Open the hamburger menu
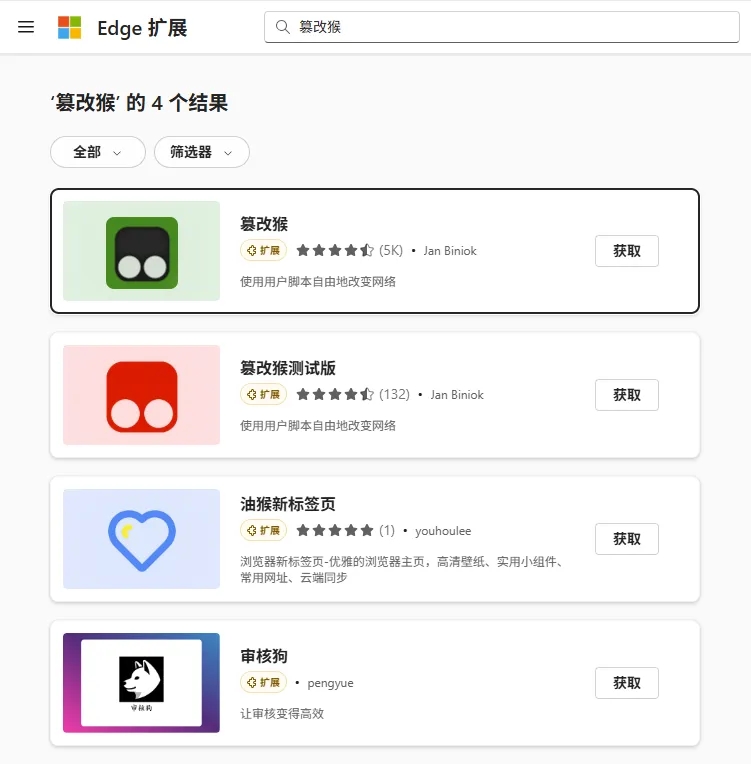751x764 pixels. [26, 27]
